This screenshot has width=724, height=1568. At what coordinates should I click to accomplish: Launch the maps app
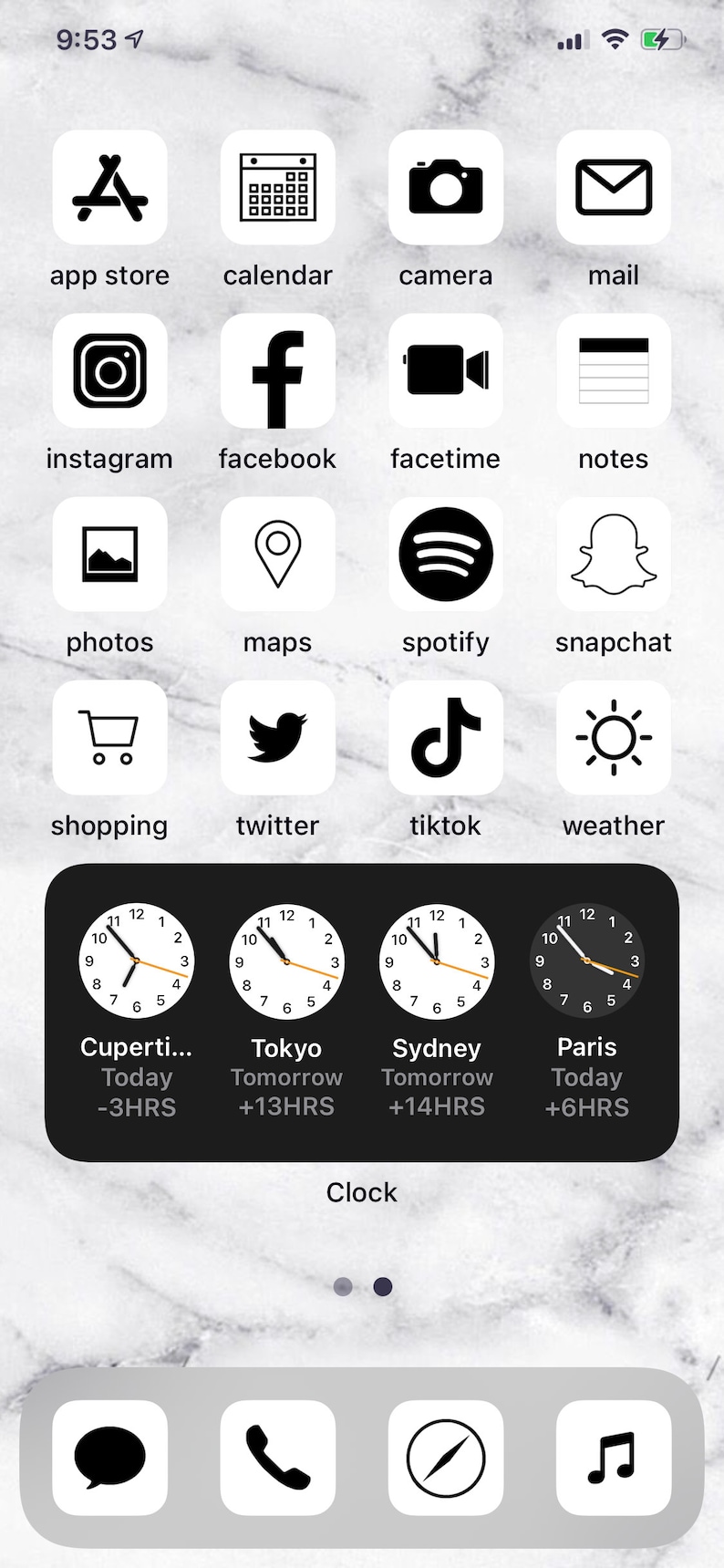[x=277, y=555]
